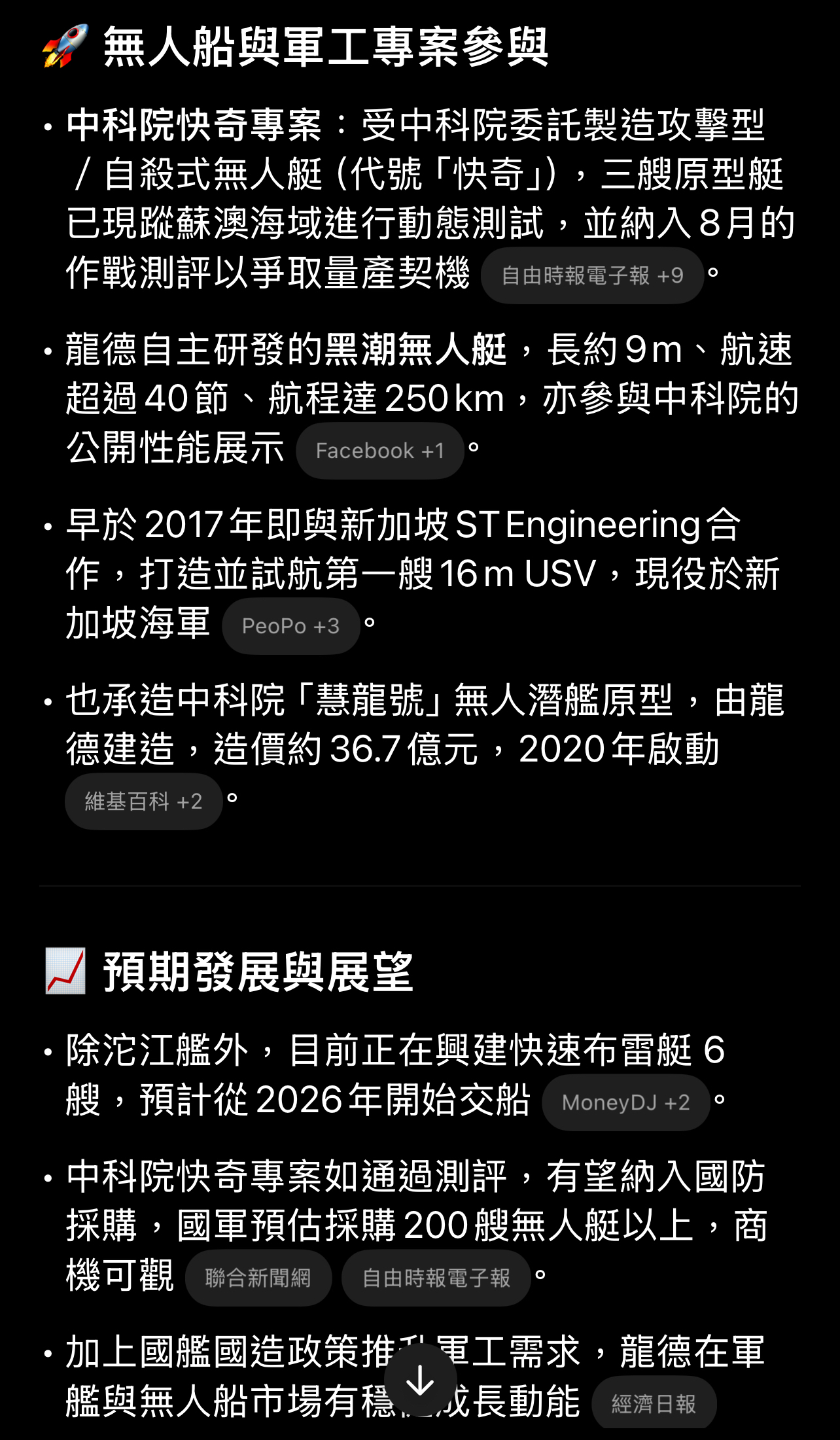Open the 自由時報電子報 chip beside 聯合新聞網
This screenshot has width=840, height=1440.
436,1278
